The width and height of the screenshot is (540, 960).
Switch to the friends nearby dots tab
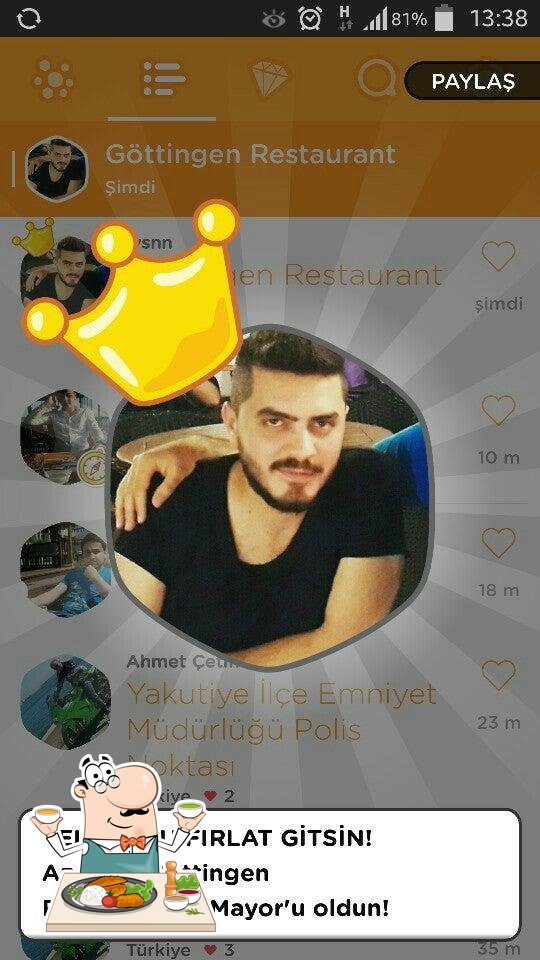pyautogui.click(x=54, y=79)
